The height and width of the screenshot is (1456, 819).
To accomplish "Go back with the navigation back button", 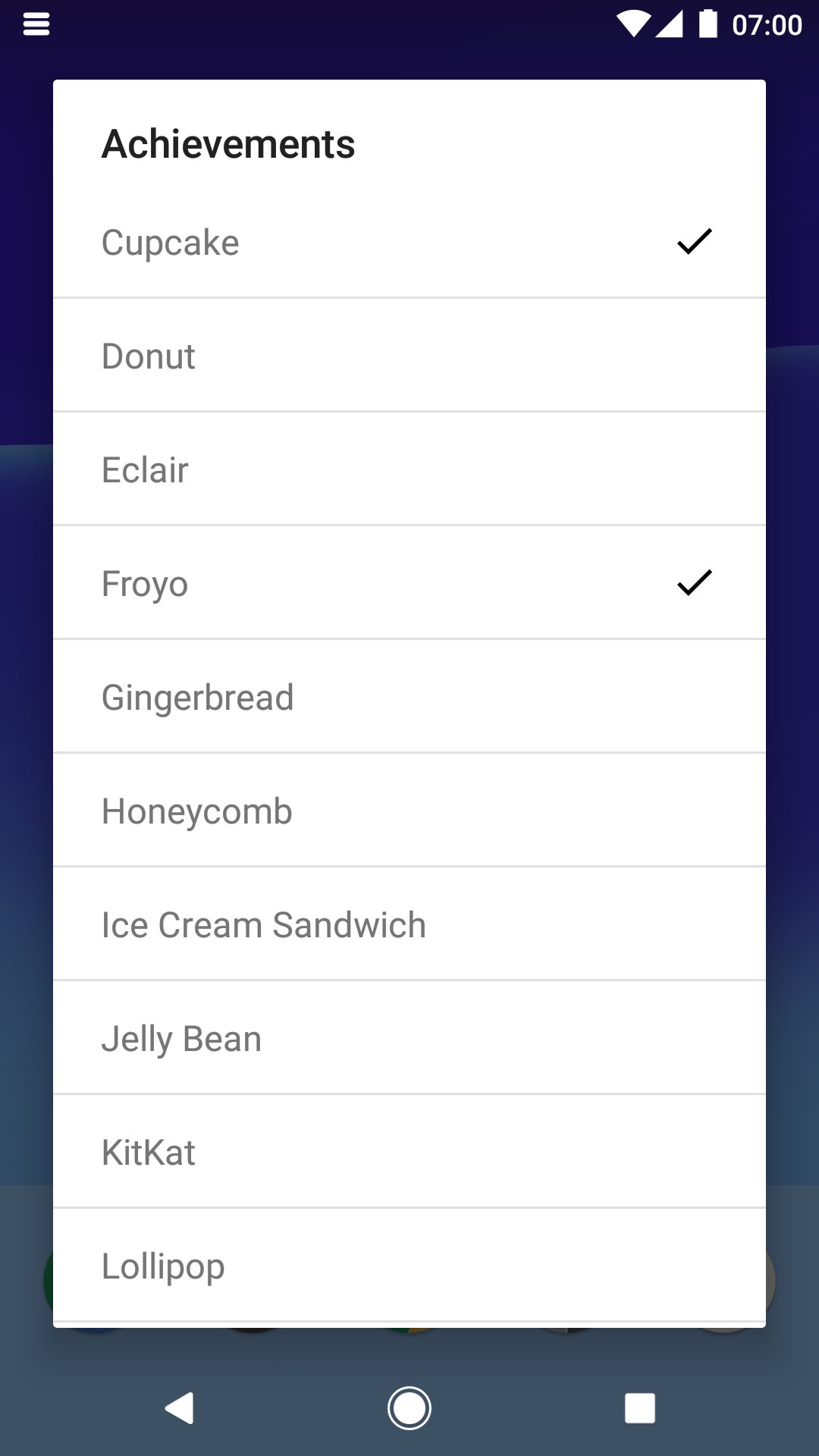I will [180, 1408].
